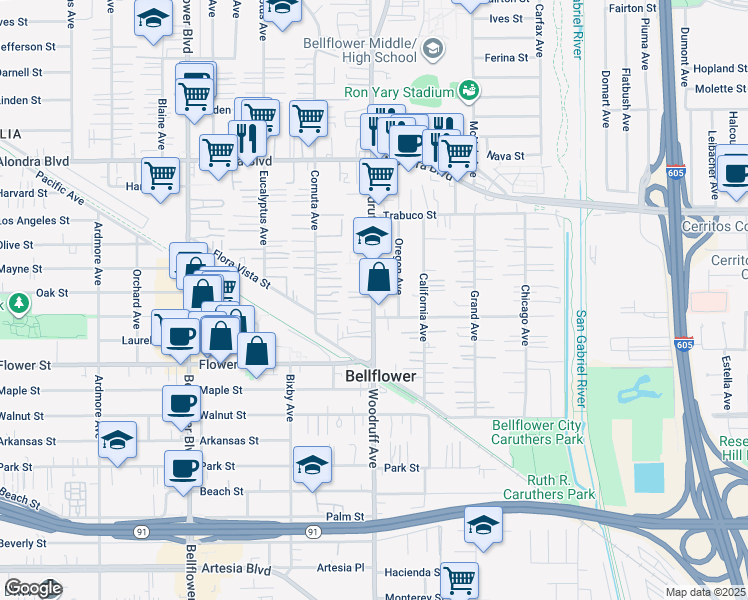The height and width of the screenshot is (600, 748).
Task: Select the grocery cart marker near Blaine Ave
Action: coord(160,175)
